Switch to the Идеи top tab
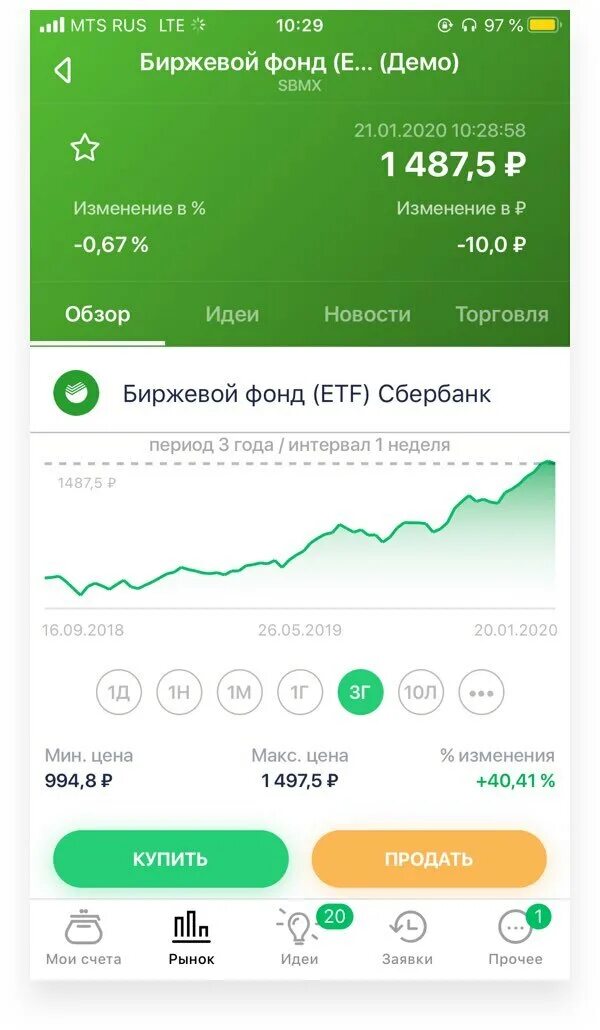This screenshot has width=600, height=1030. [232, 314]
